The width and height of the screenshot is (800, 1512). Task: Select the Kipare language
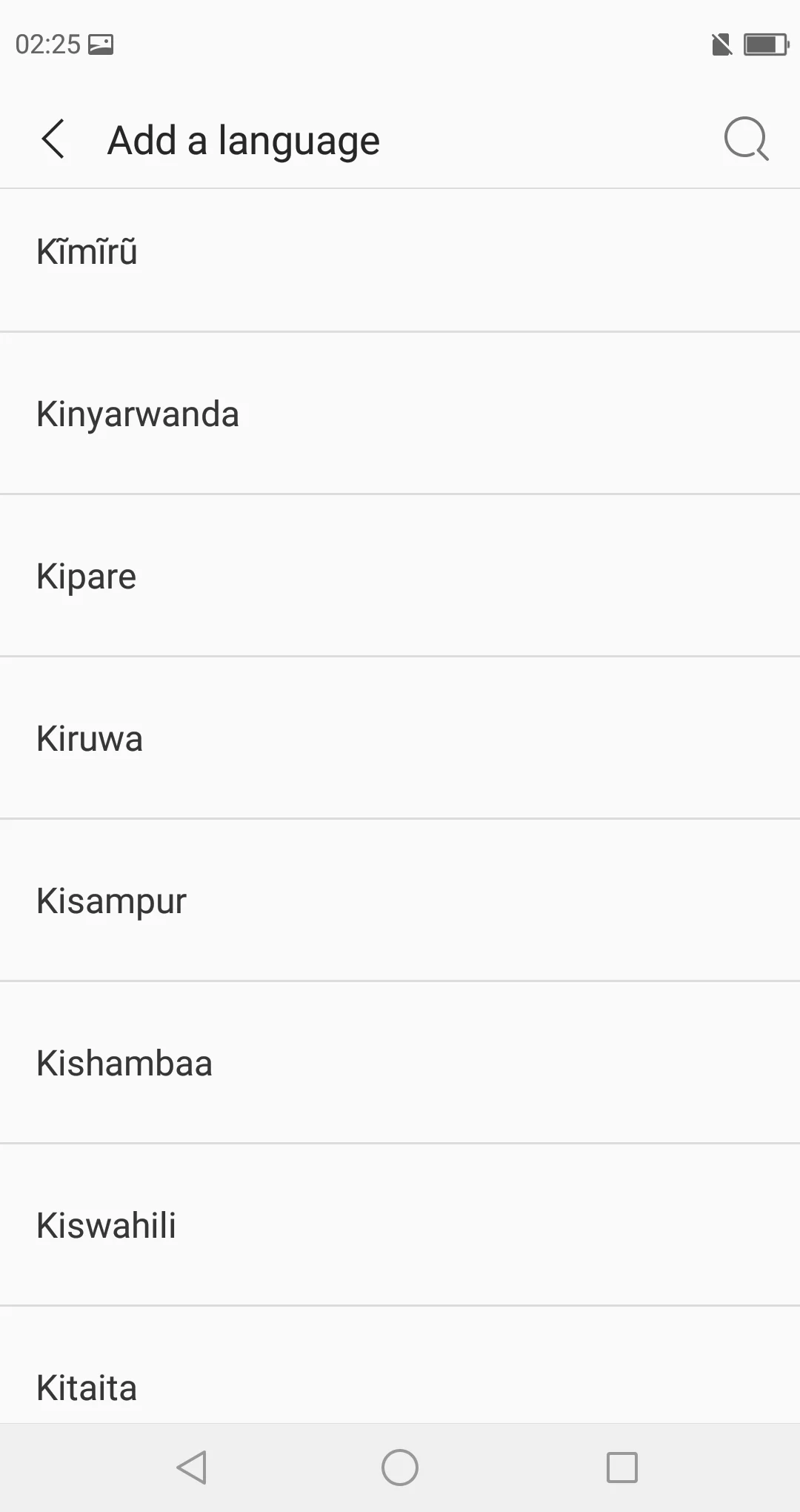click(400, 576)
